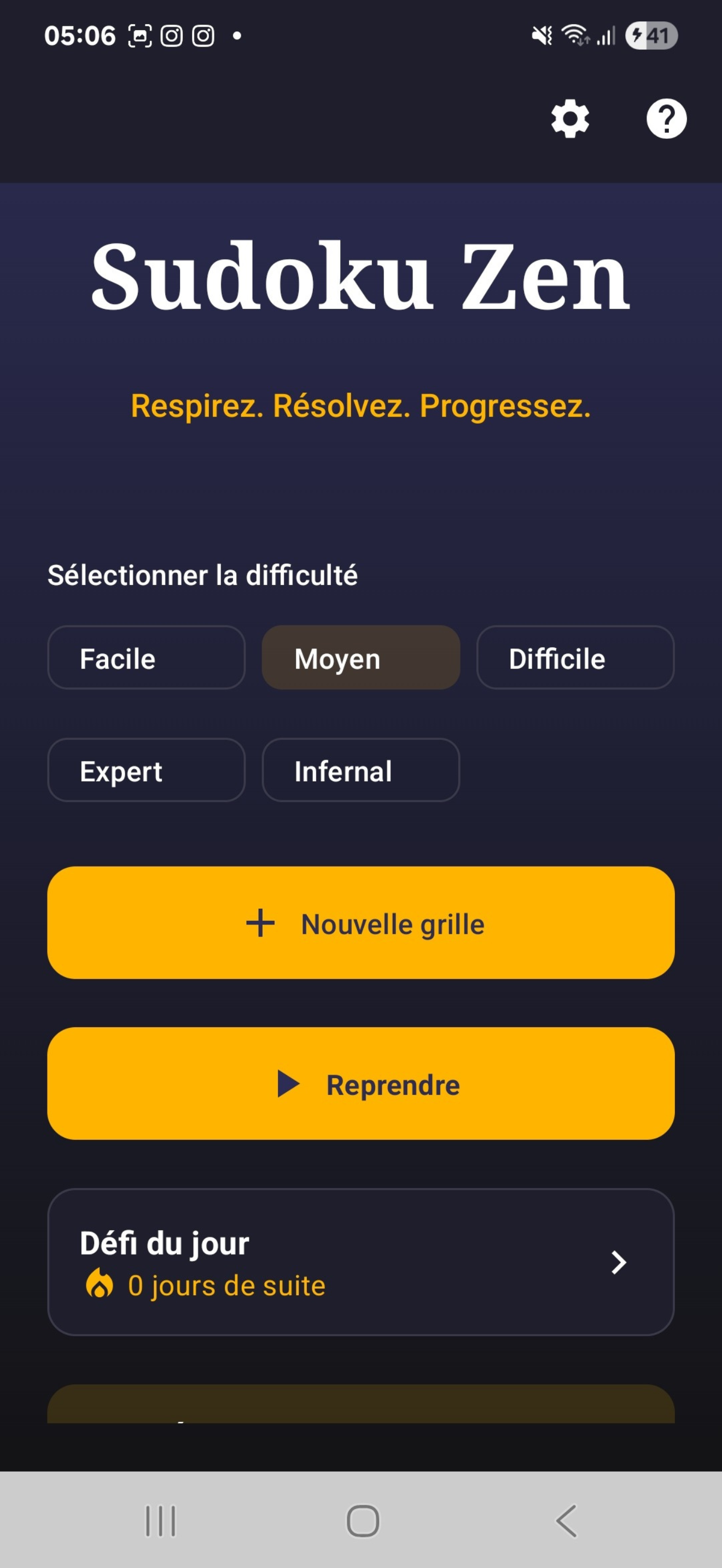Select the Facile difficulty chip
This screenshot has width=722, height=1568.
click(146, 657)
